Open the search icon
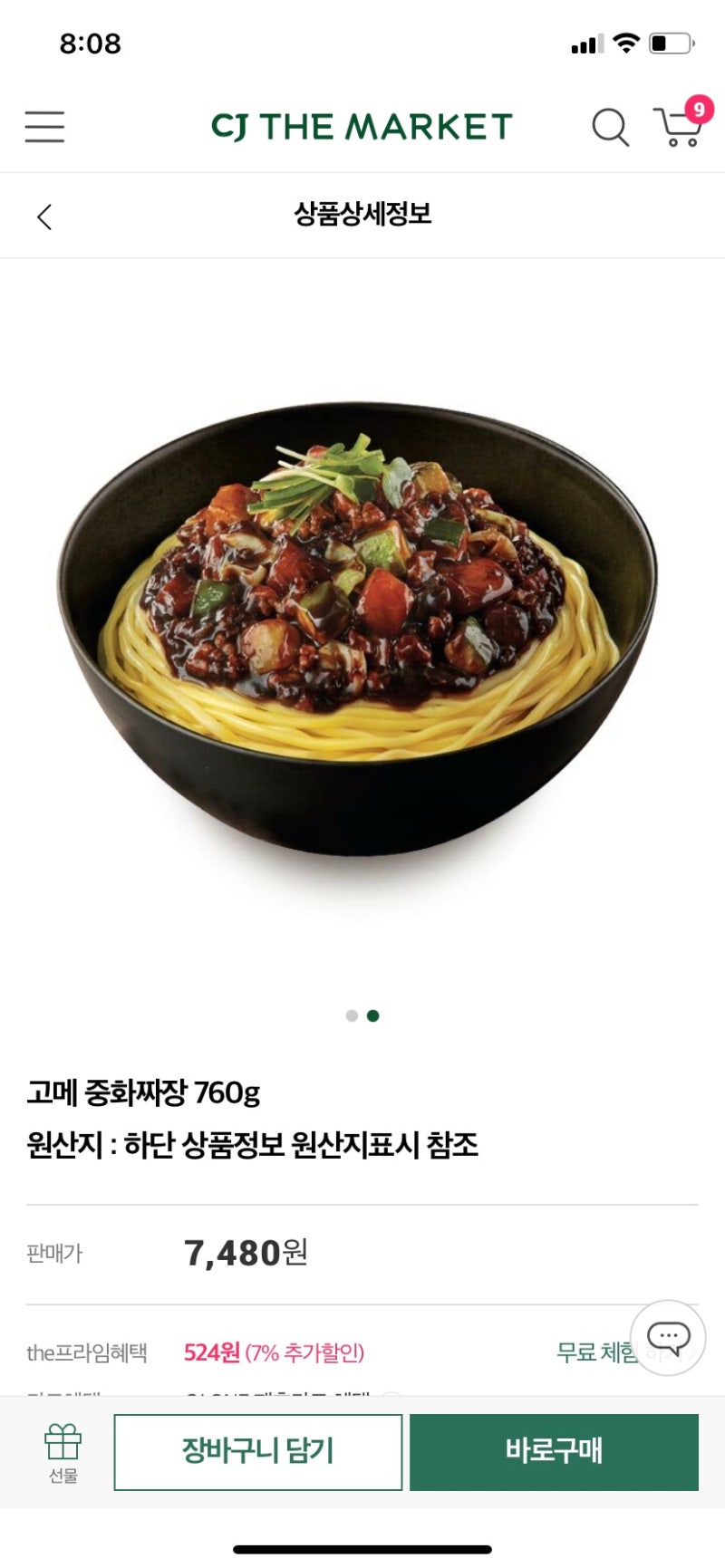Image resolution: width=725 pixels, height=1568 pixels. 610,127
